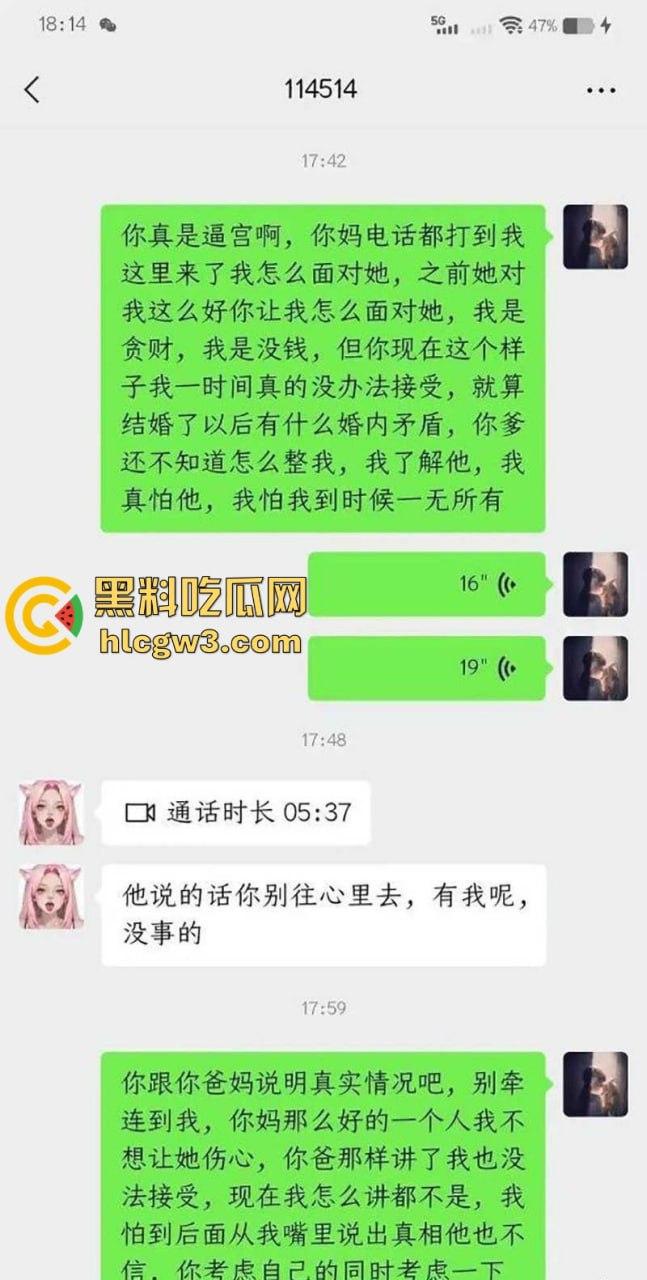Tap the video call record 通话时长 05:37
The width and height of the screenshot is (647, 1280).
236,812
